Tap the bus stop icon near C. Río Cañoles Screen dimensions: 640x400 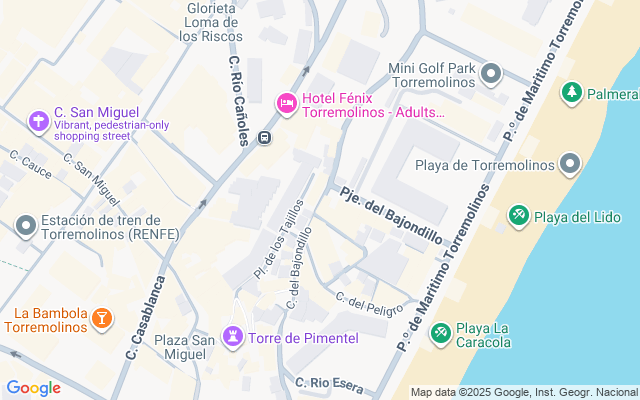pyautogui.click(x=264, y=138)
